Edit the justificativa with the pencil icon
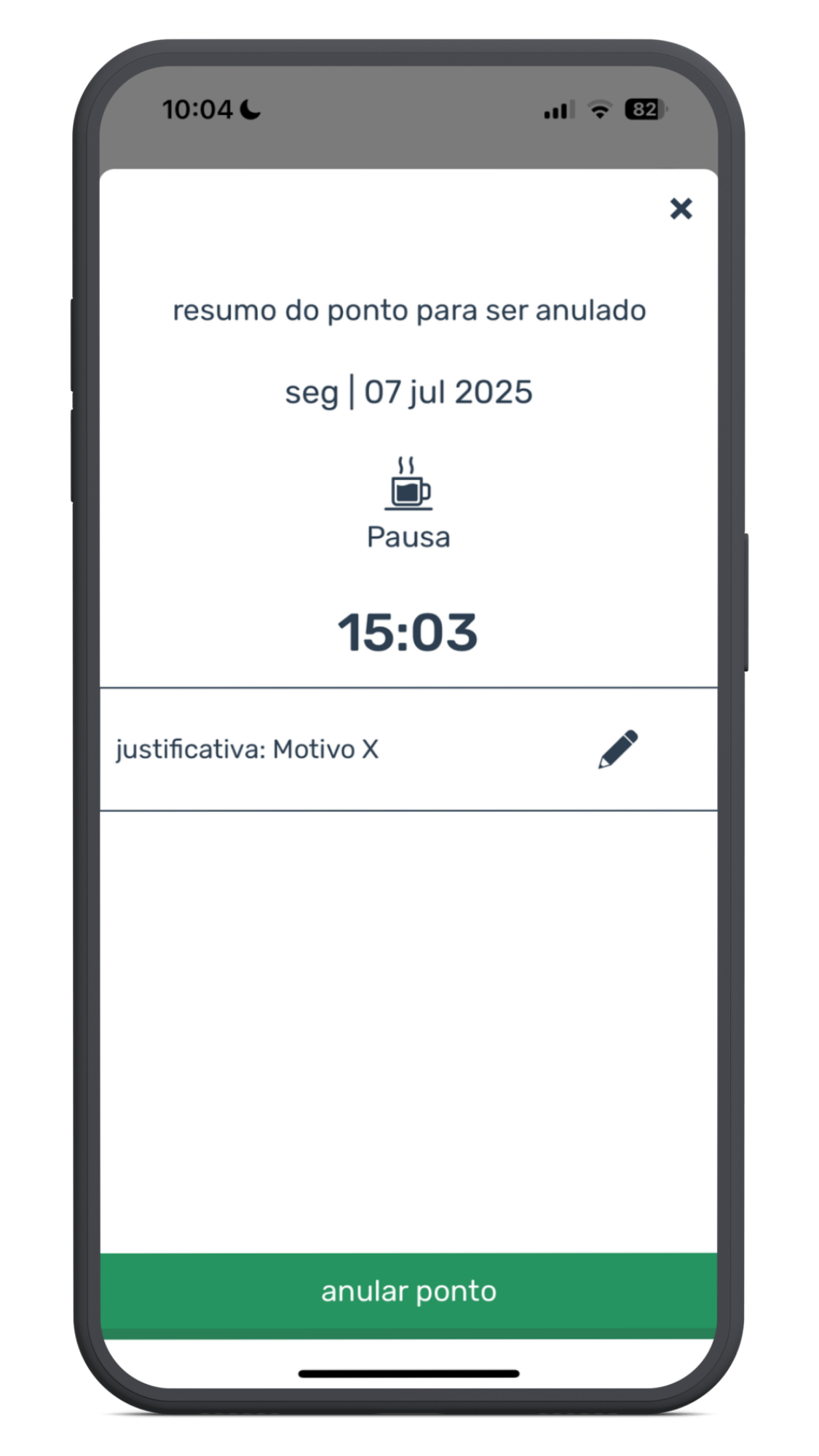Image resolution: width=819 pixels, height=1456 pixels. coord(618,749)
